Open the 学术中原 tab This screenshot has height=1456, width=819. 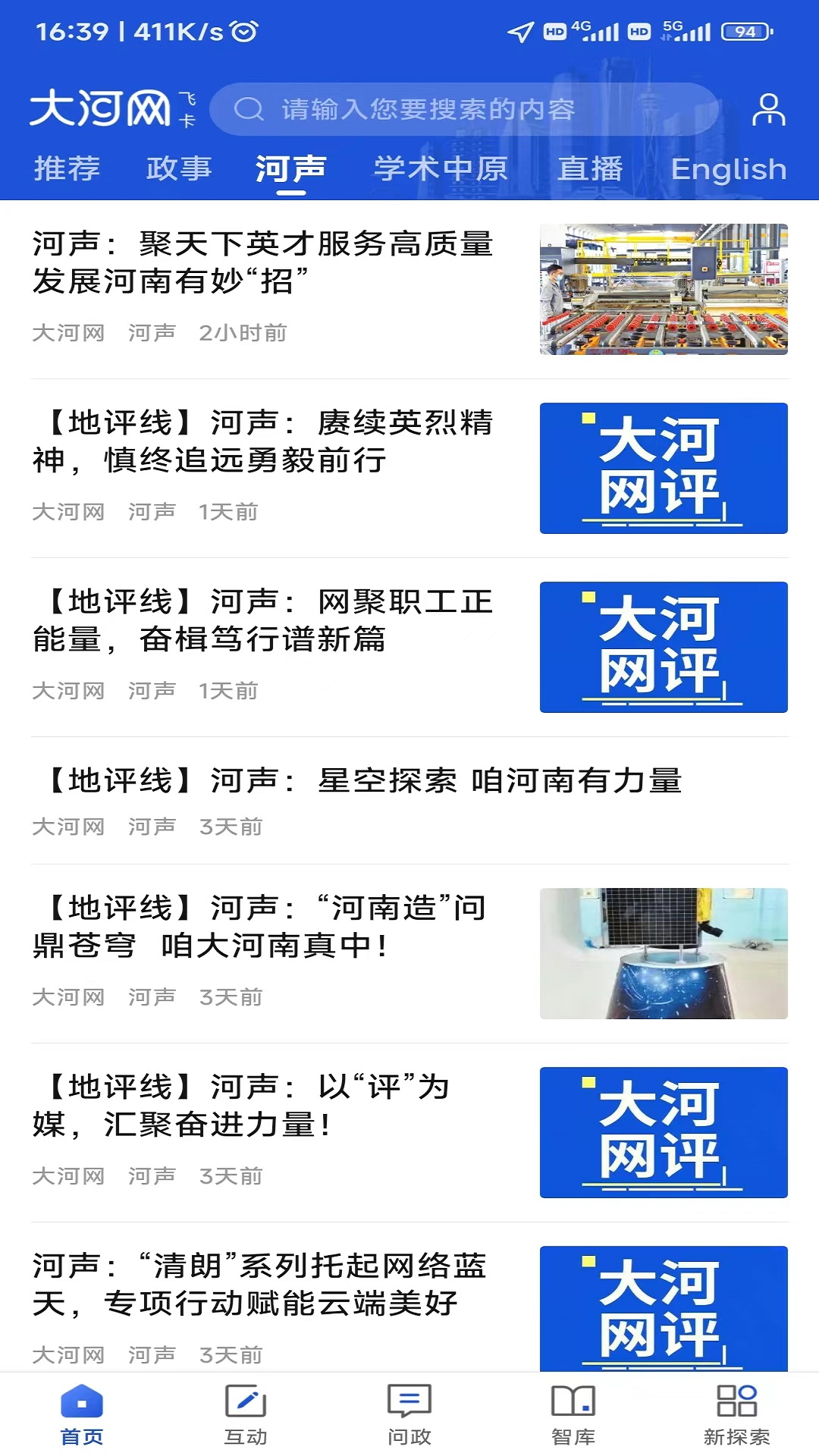[x=441, y=168]
